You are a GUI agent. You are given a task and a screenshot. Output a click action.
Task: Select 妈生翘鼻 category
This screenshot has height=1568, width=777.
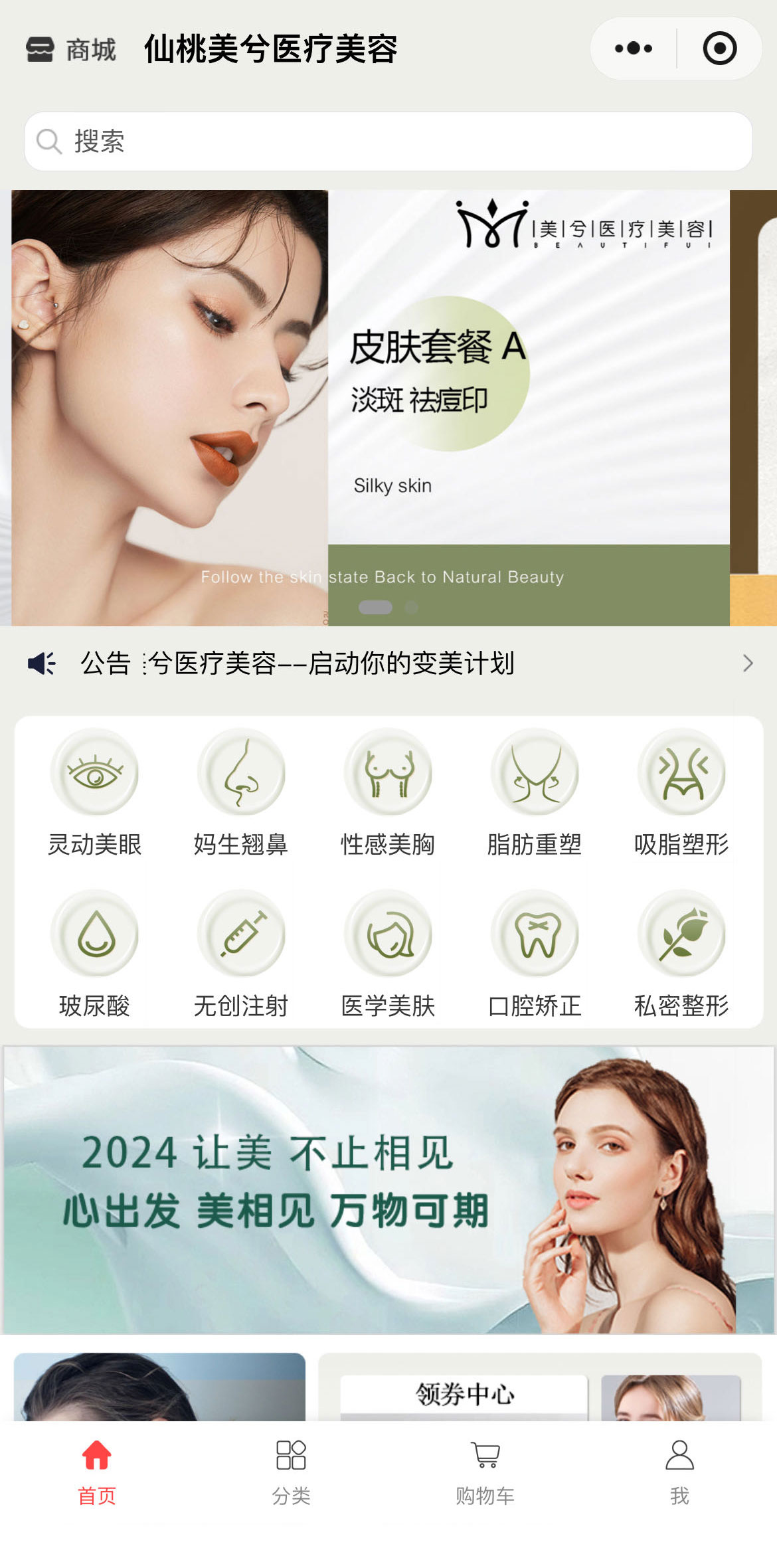(x=241, y=792)
